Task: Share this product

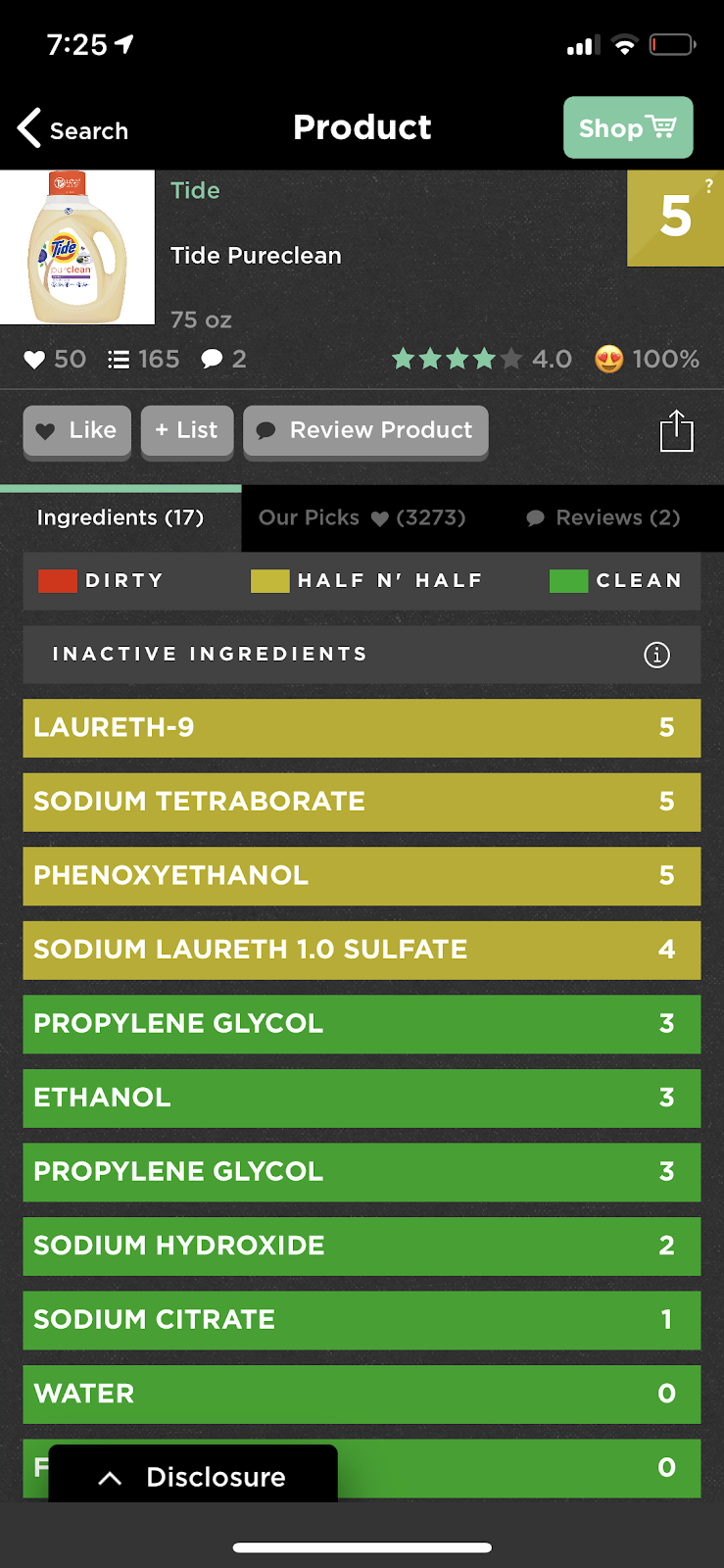Action: (676, 430)
